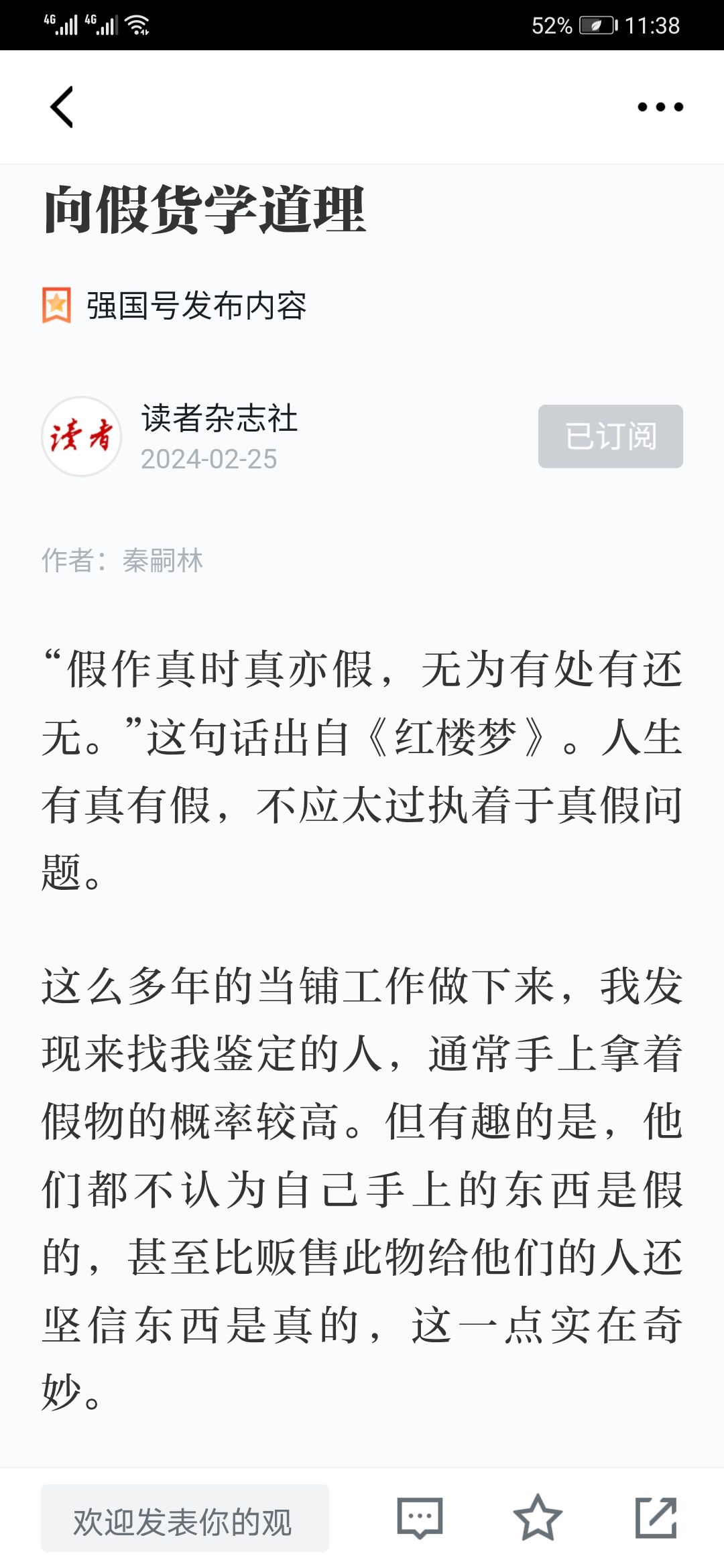The image size is (724, 1568).
Task: Tap the 欢迎发表你的观 comment field
Action: [x=185, y=1518]
